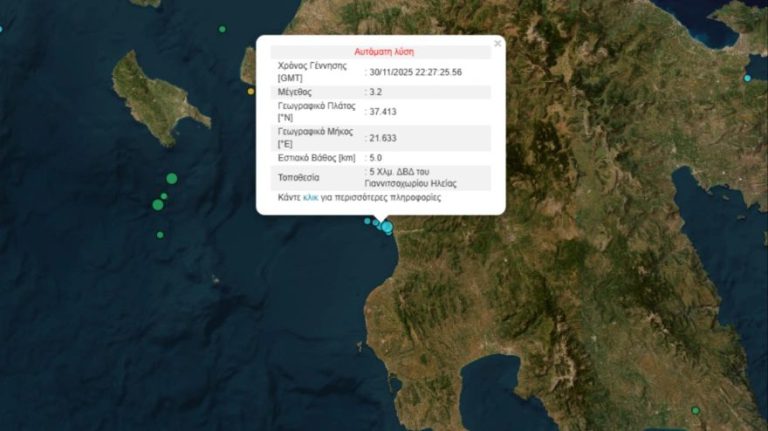Close the earthquake info popup
This screenshot has width=768, height=431.
pos(497,44)
